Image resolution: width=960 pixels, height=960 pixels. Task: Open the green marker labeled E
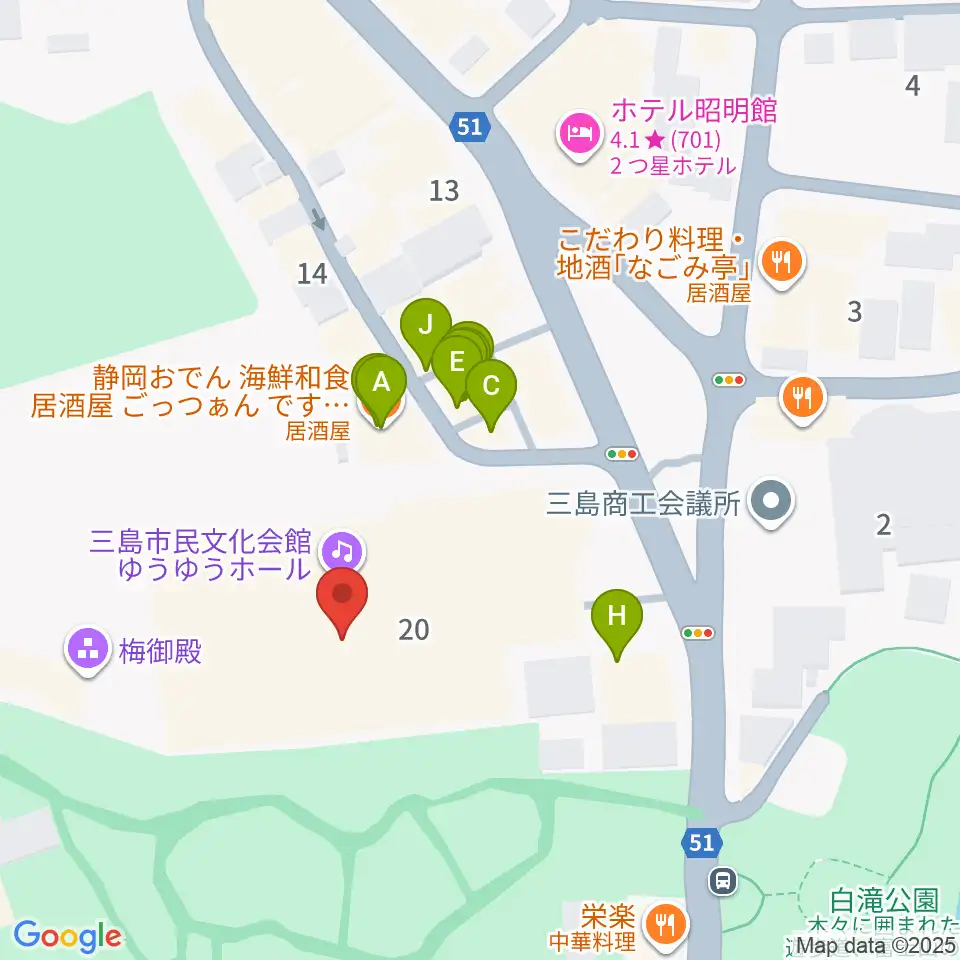pos(457,359)
